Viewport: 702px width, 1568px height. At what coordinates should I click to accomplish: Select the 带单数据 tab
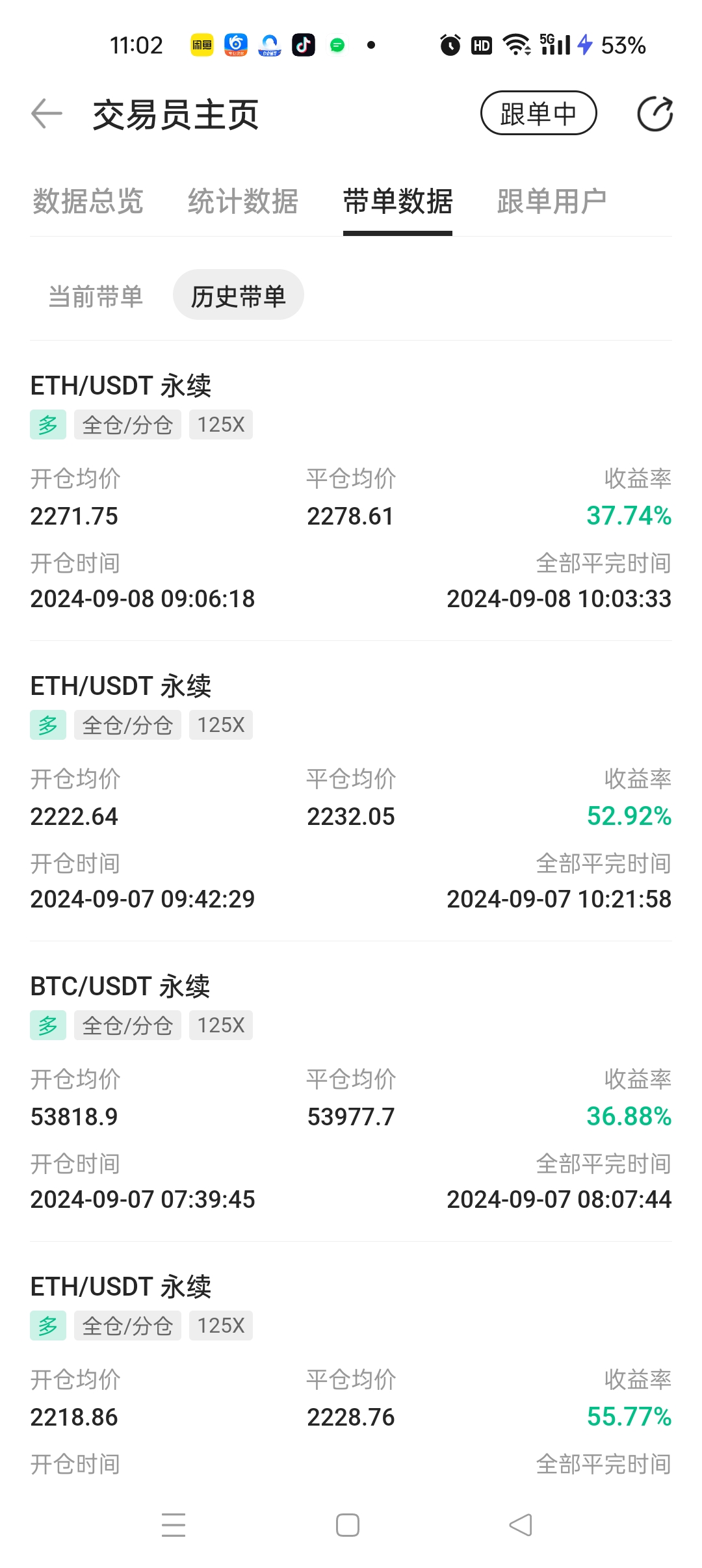coord(398,201)
